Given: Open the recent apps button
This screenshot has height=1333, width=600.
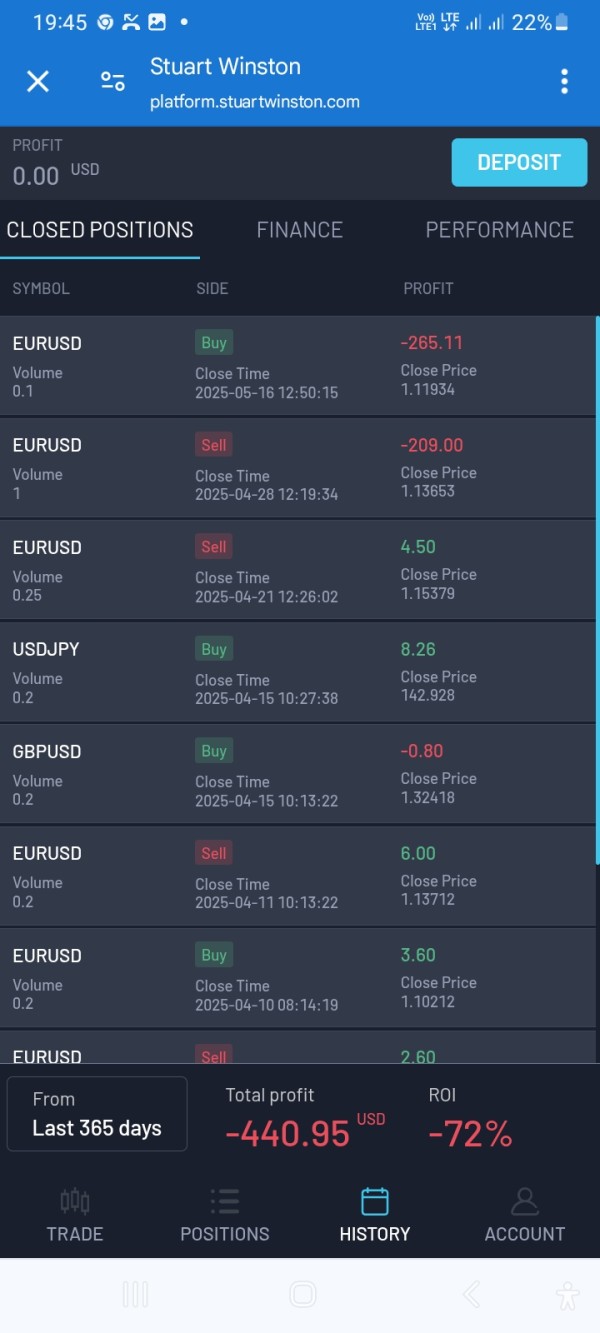Looking at the screenshot, I should [135, 1295].
